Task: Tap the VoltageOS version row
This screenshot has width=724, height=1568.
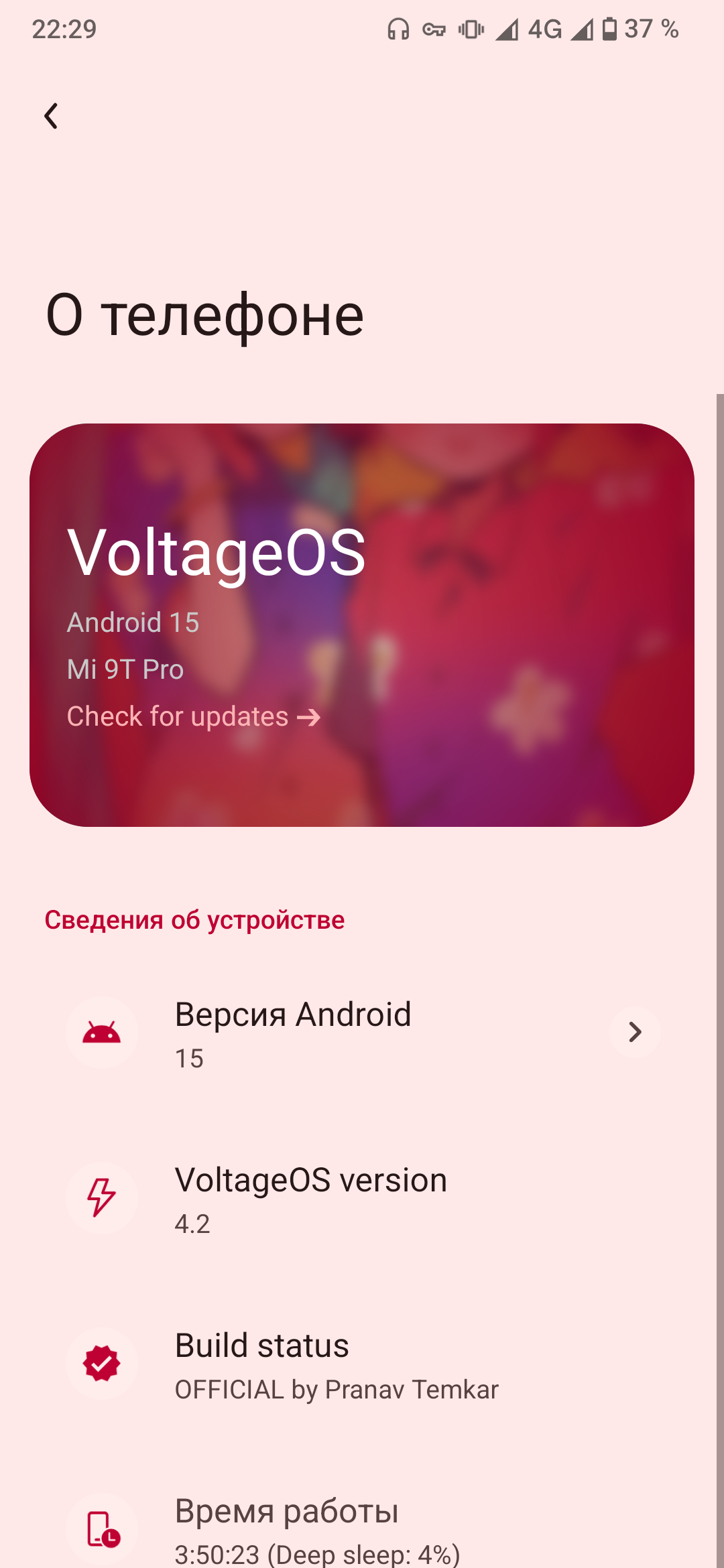Action: point(362,1199)
